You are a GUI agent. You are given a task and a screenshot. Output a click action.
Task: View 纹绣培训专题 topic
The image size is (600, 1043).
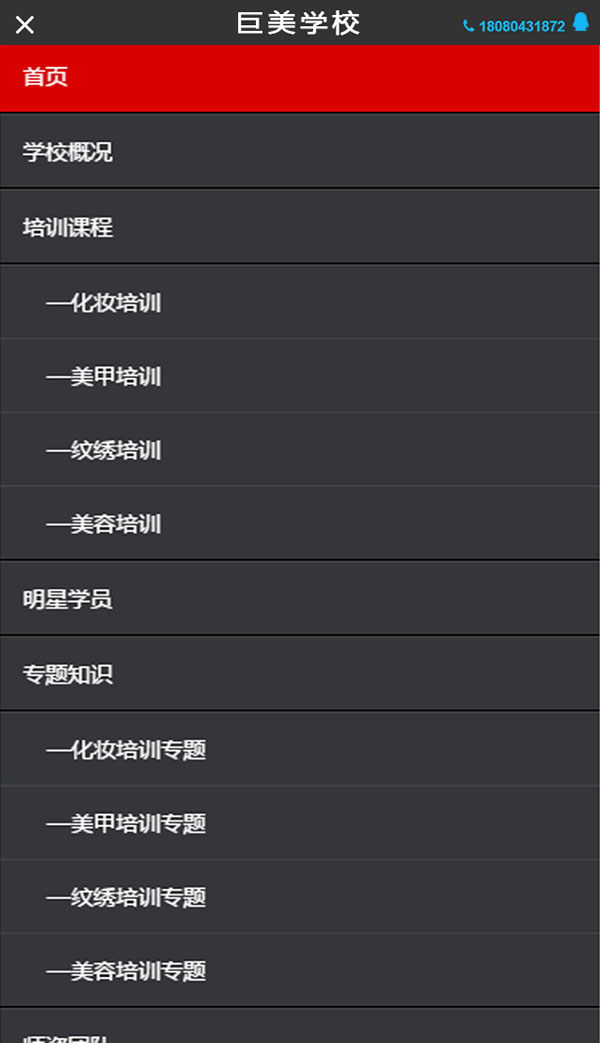coord(126,897)
